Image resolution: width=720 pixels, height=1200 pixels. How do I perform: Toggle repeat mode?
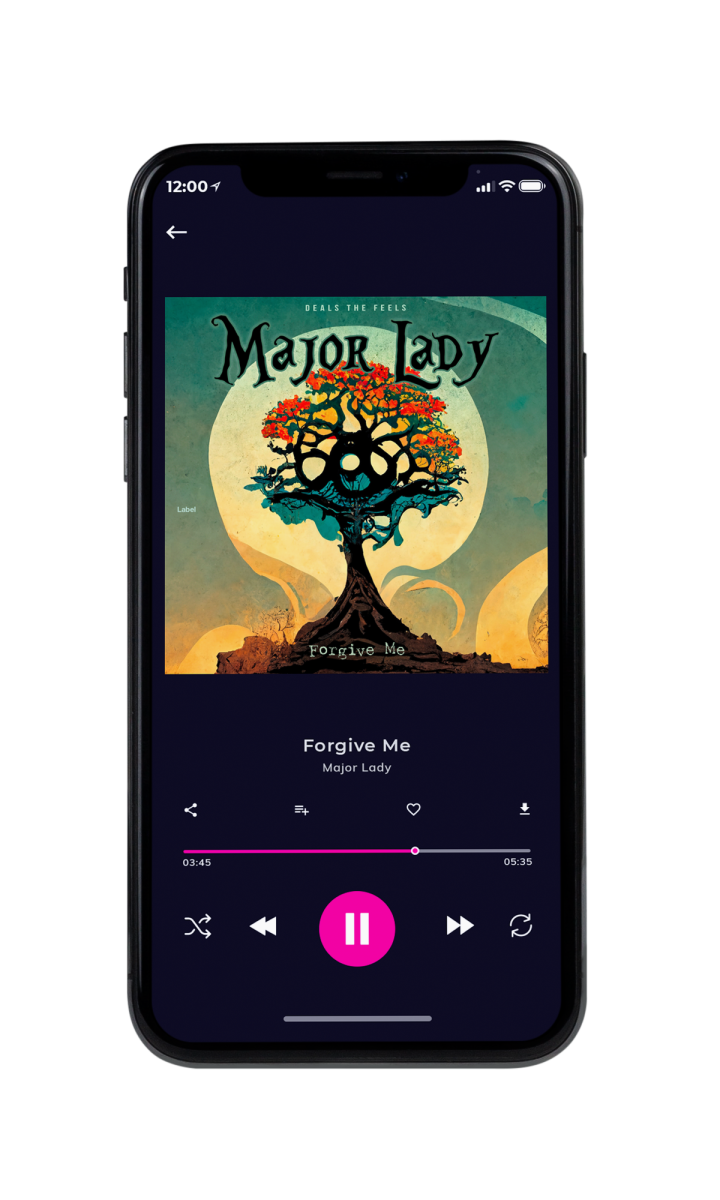coord(521,926)
